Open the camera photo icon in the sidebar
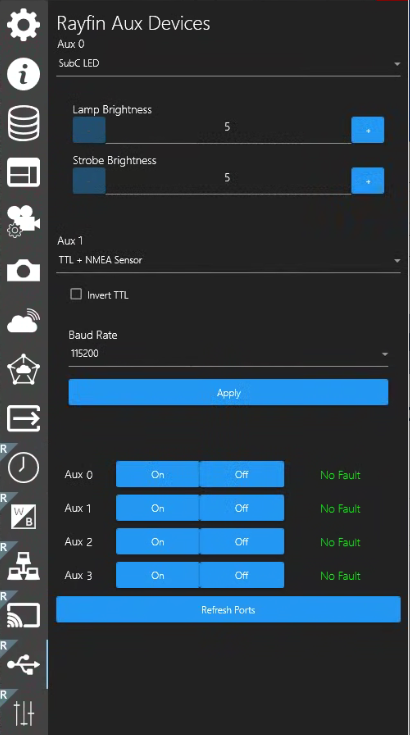Viewport: 410px width, 735px height. [x=23, y=271]
